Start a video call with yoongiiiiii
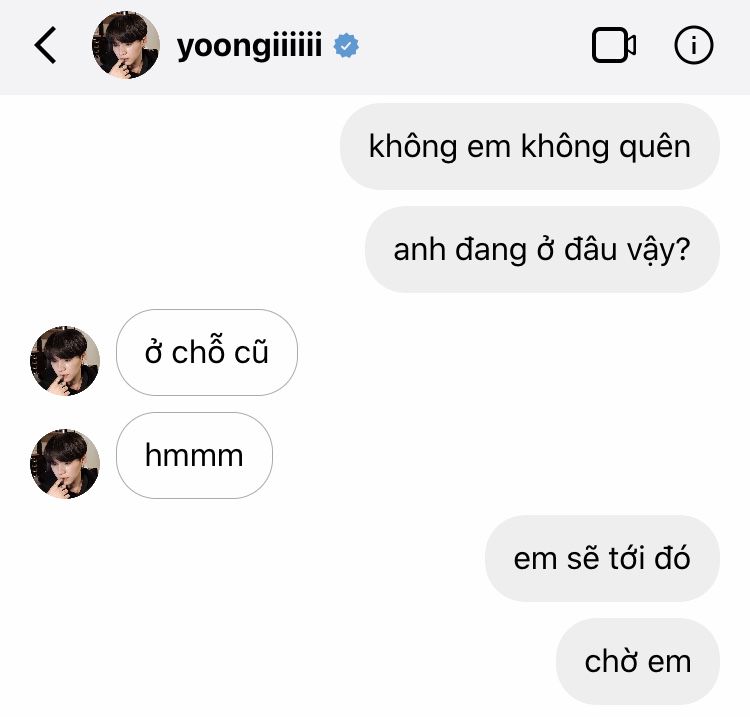Viewport: 750px width, 717px height. 613,46
